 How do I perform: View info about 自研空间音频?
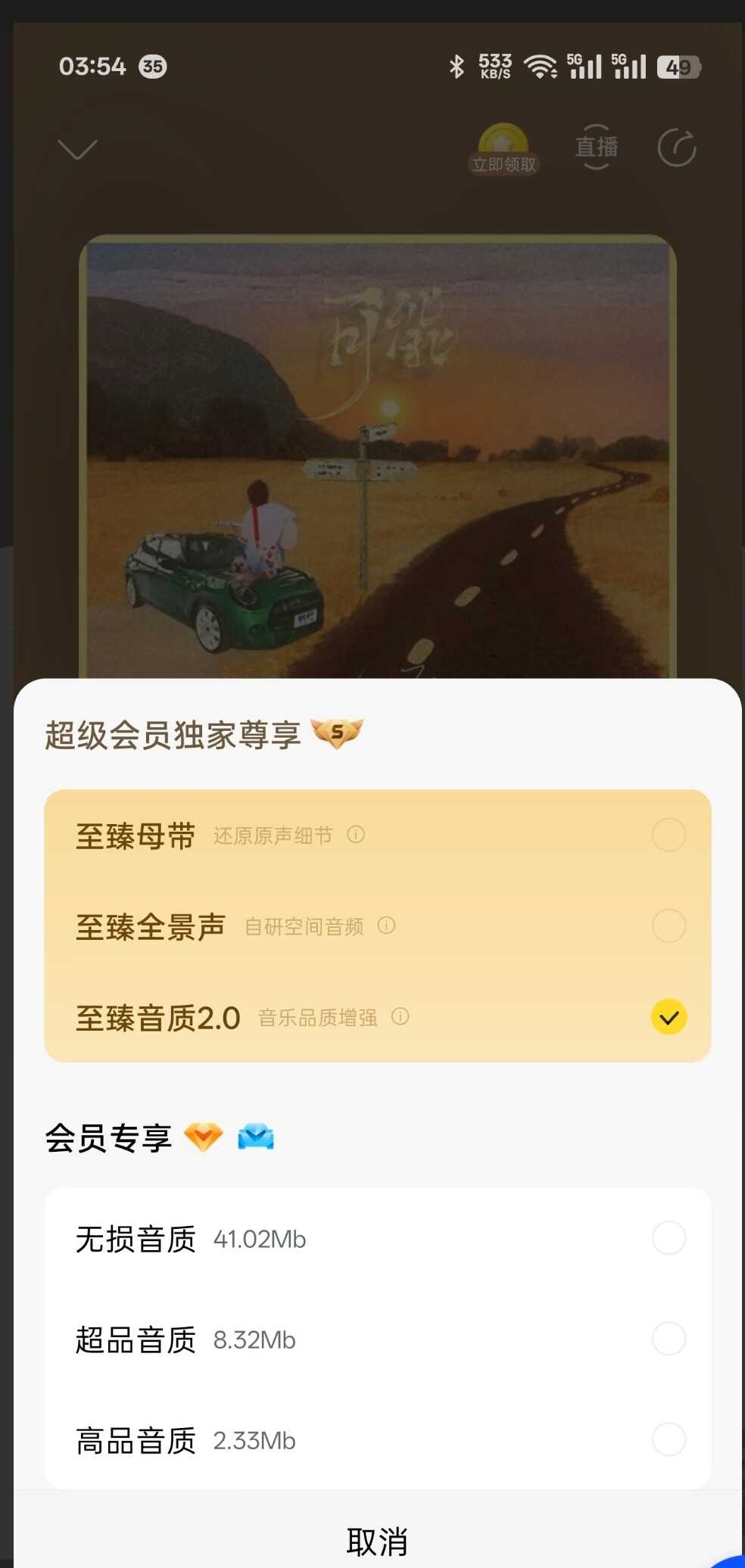tap(387, 926)
